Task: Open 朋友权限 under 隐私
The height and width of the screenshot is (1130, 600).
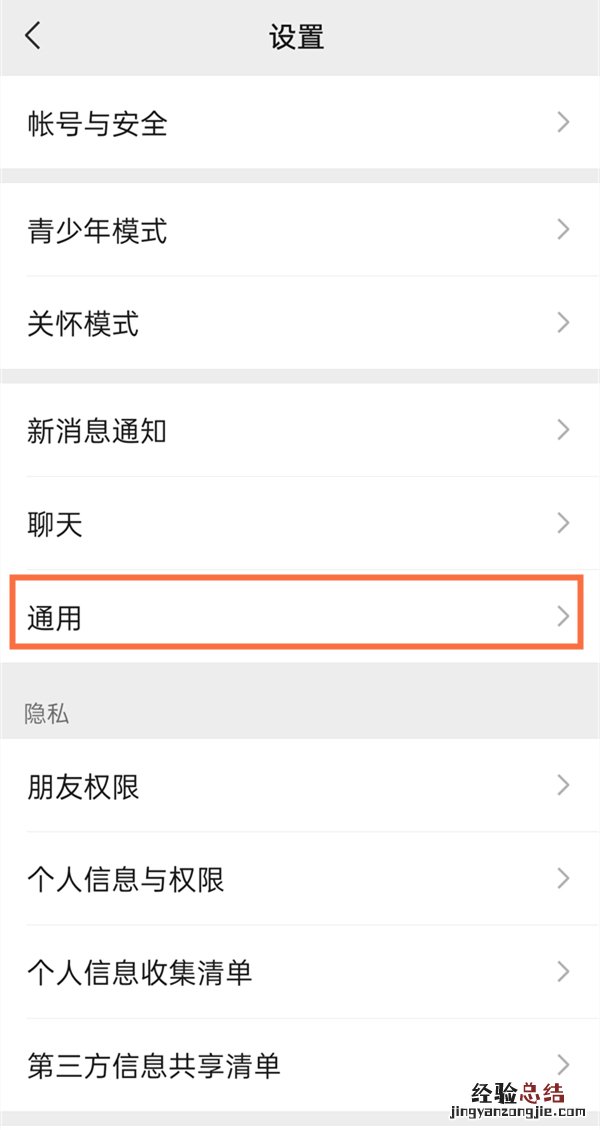Action: coord(300,787)
